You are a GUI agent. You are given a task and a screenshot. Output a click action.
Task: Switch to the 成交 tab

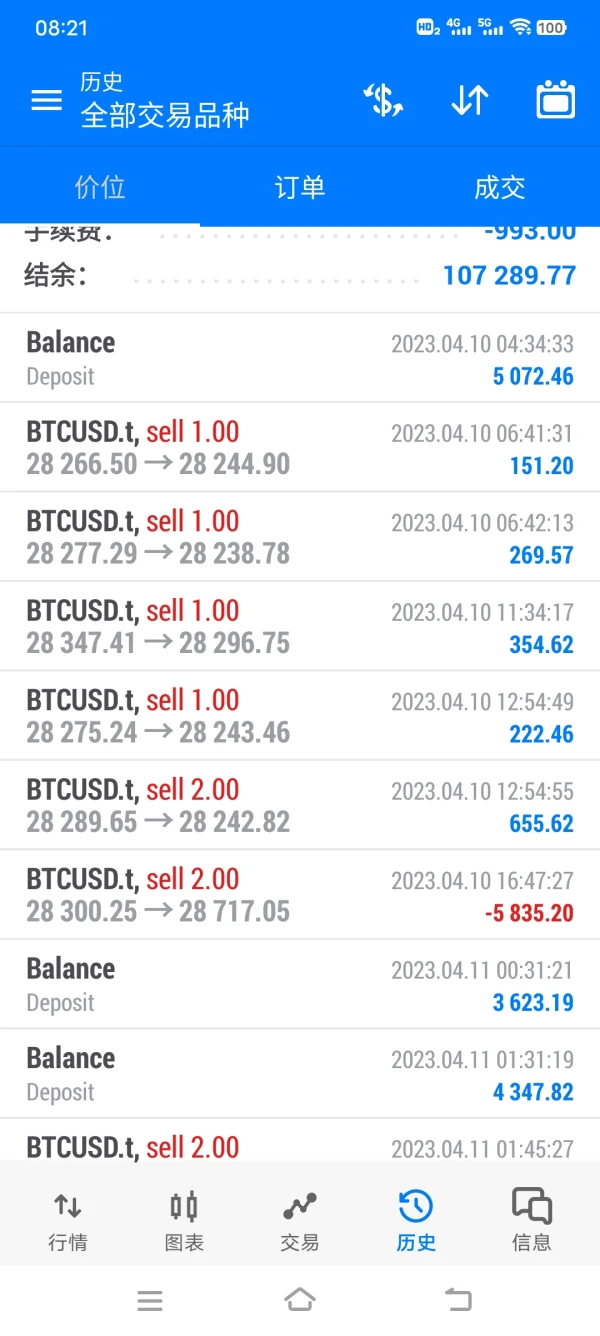click(x=499, y=187)
